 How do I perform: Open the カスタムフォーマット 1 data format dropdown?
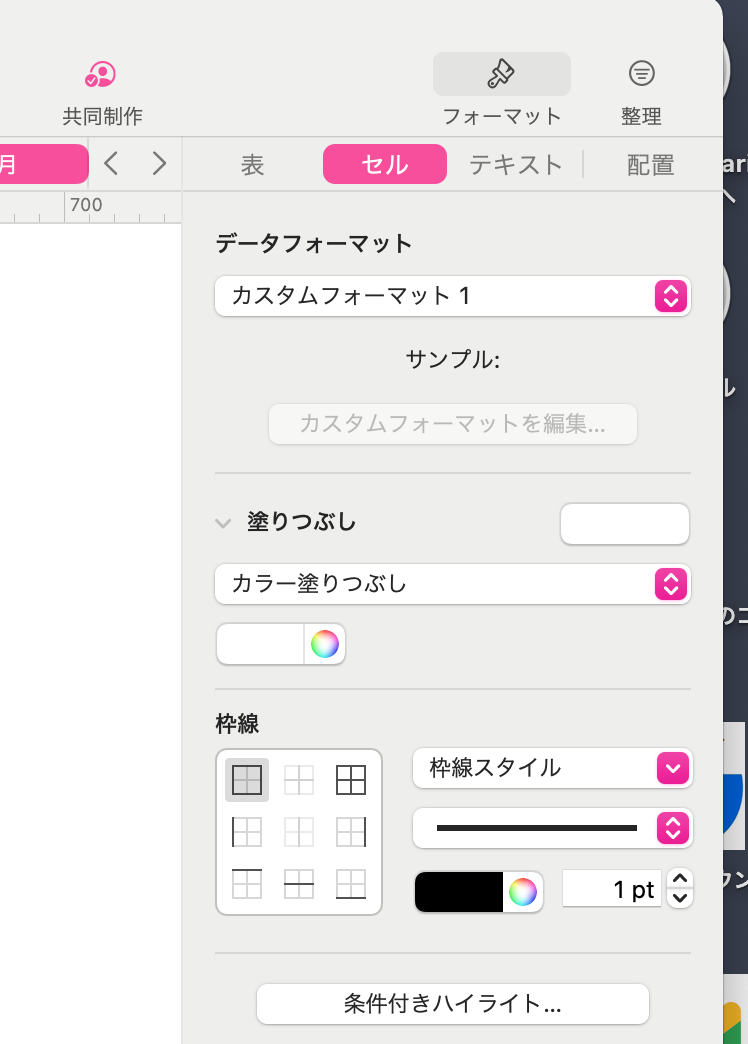452,296
